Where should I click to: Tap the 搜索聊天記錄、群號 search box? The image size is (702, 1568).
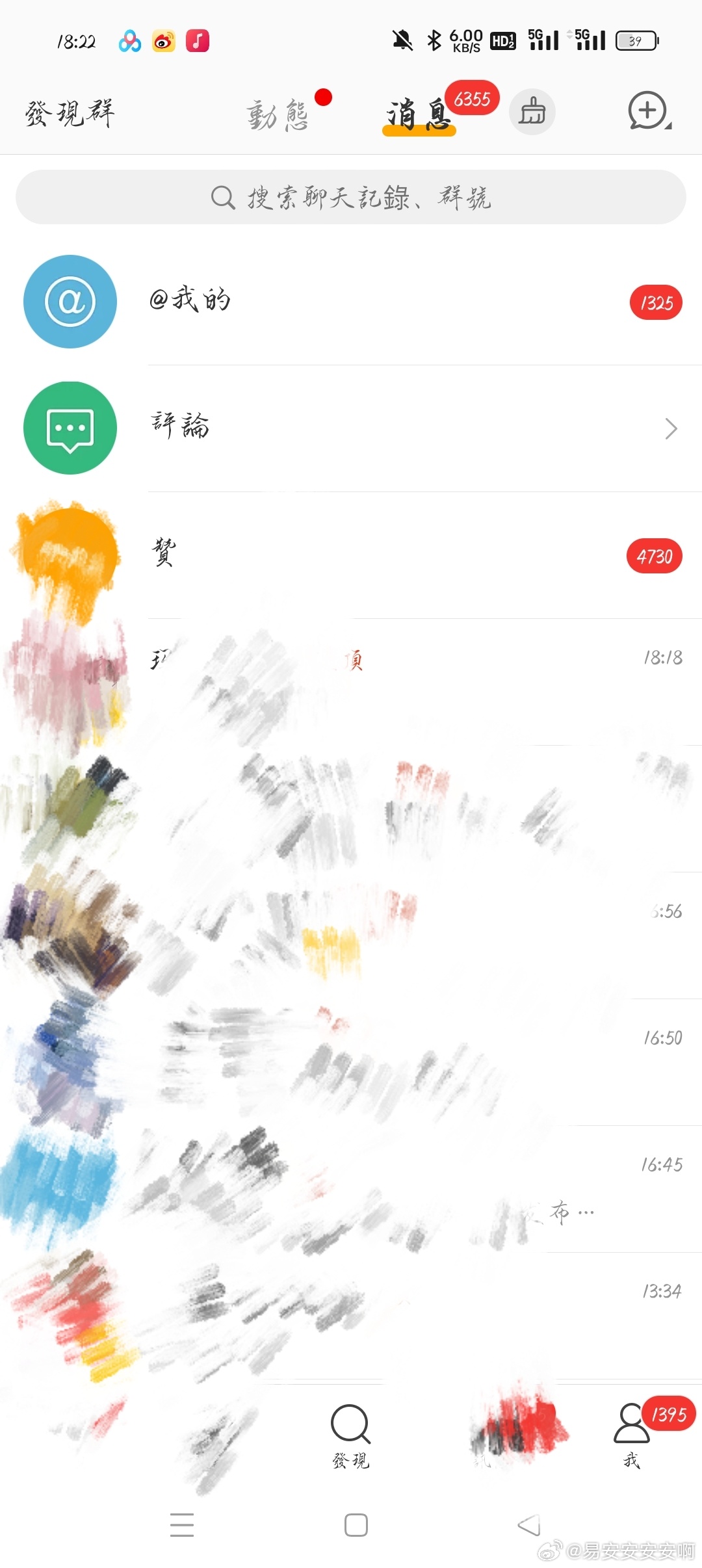tap(351, 197)
